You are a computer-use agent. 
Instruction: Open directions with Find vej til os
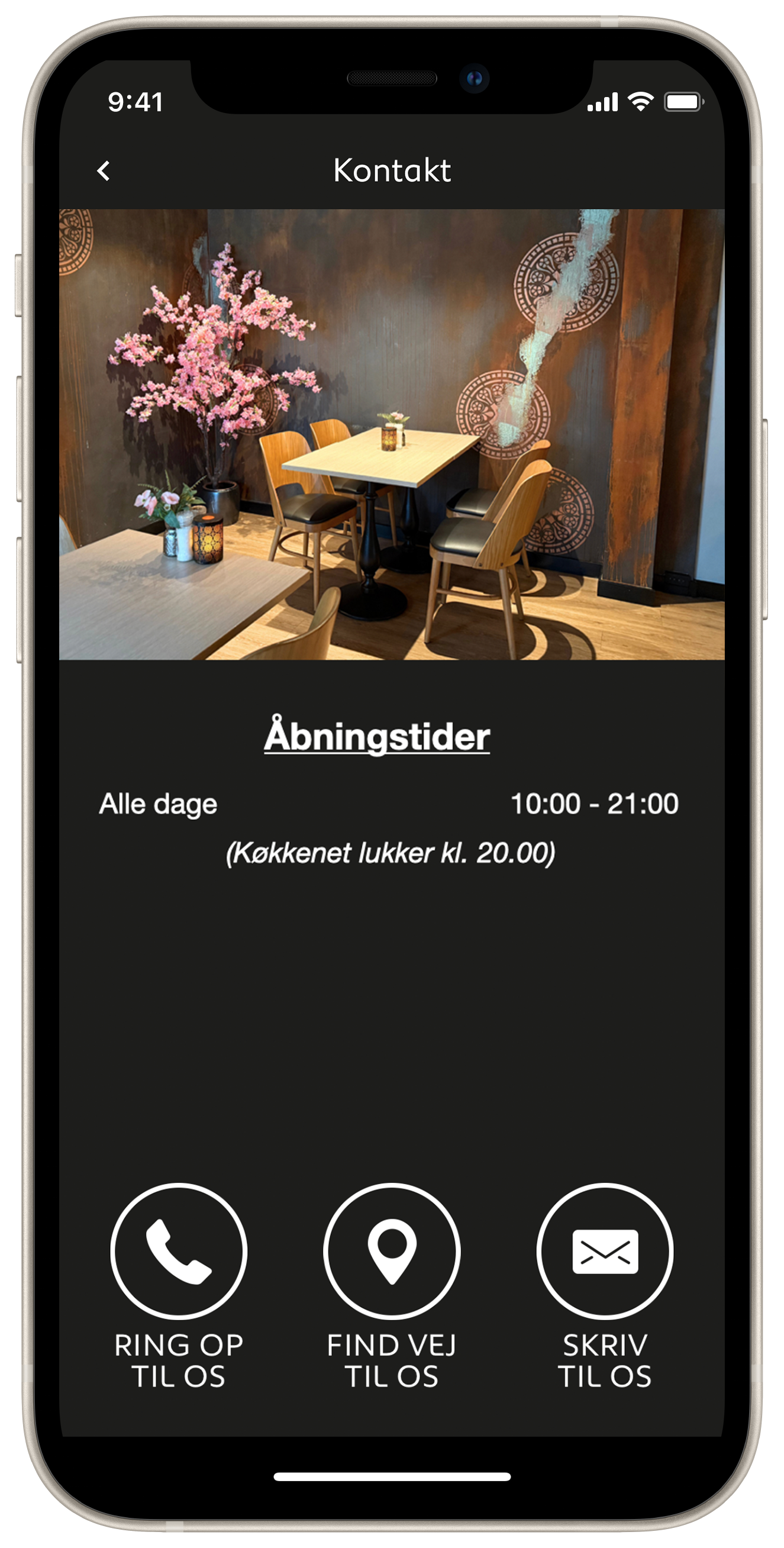coord(392,1252)
